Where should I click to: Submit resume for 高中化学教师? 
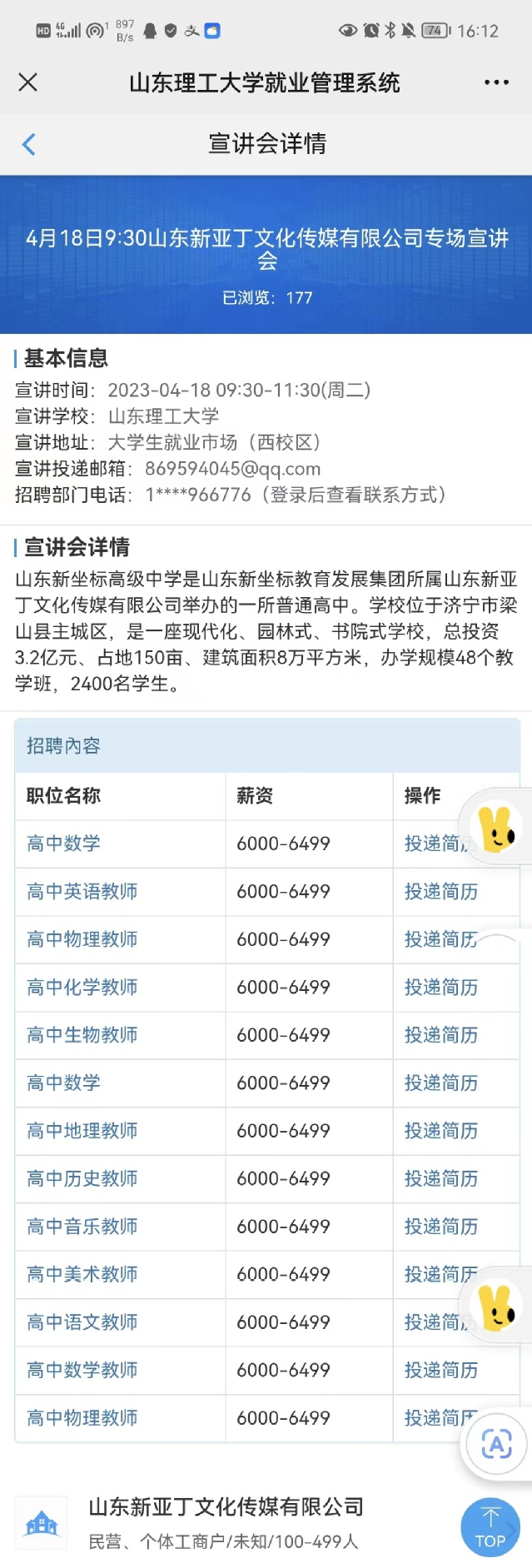(441, 988)
